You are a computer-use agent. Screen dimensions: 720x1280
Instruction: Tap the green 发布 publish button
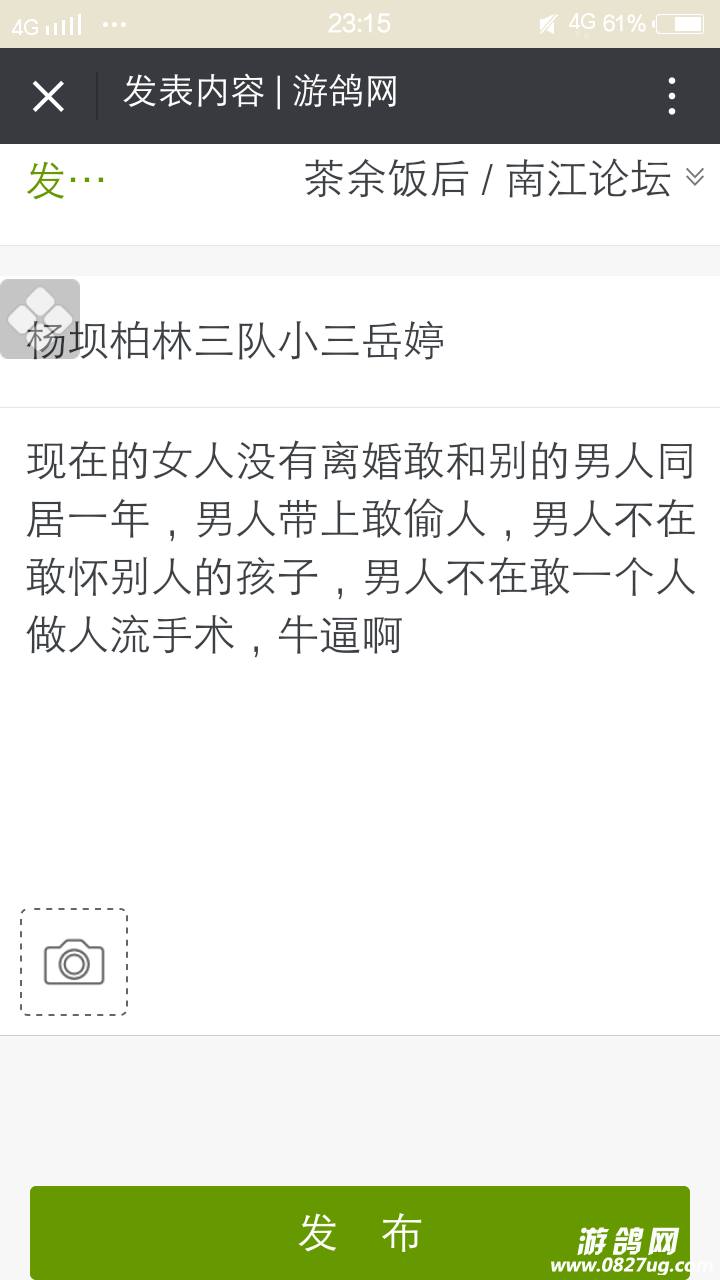pyautogui.click(x=360, y=1232)
